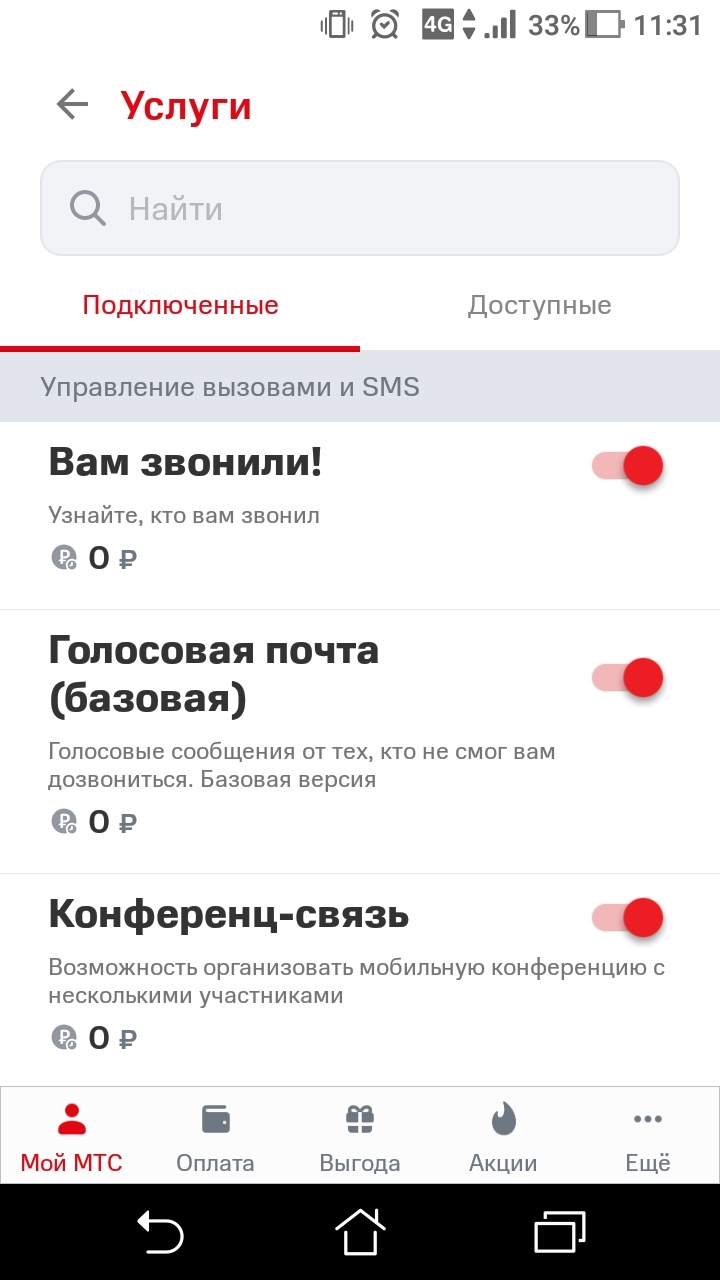Open the Ещё menu tab
The width and height of the screenshot is (720, 1280).
point(648,1136)
